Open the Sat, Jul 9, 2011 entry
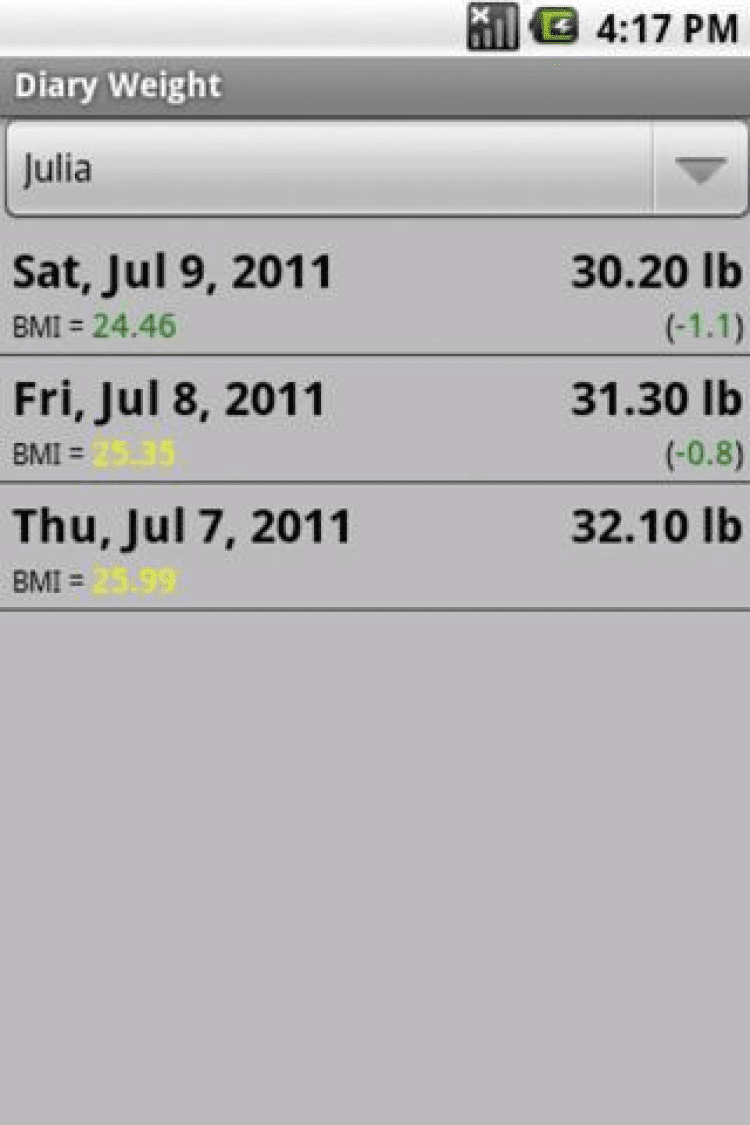The height and width of the screenshot is (1125, 750). pyautogui.click(x=375, y=294)
